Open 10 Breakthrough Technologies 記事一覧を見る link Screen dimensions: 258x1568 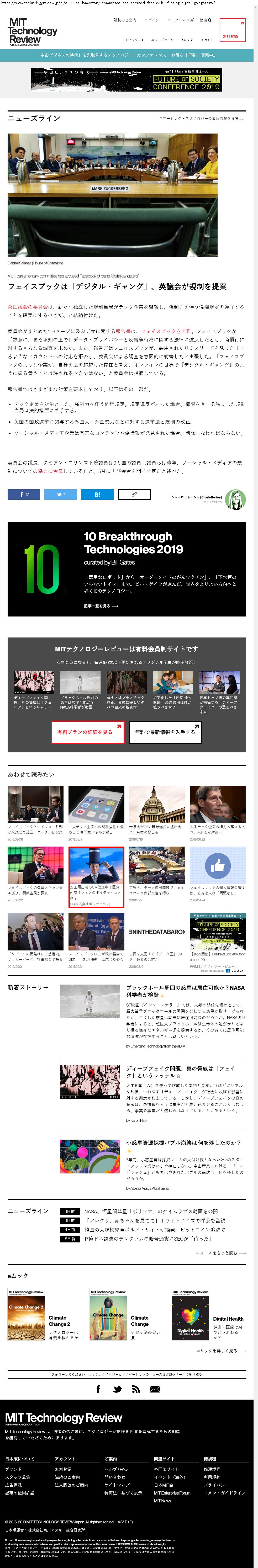[101, 606]
